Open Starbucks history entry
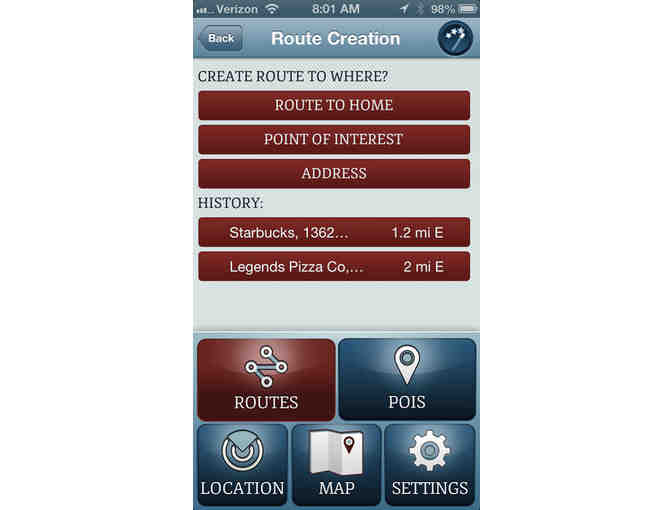The width and height of the screenshot is (672, 510). coord(334,232)
